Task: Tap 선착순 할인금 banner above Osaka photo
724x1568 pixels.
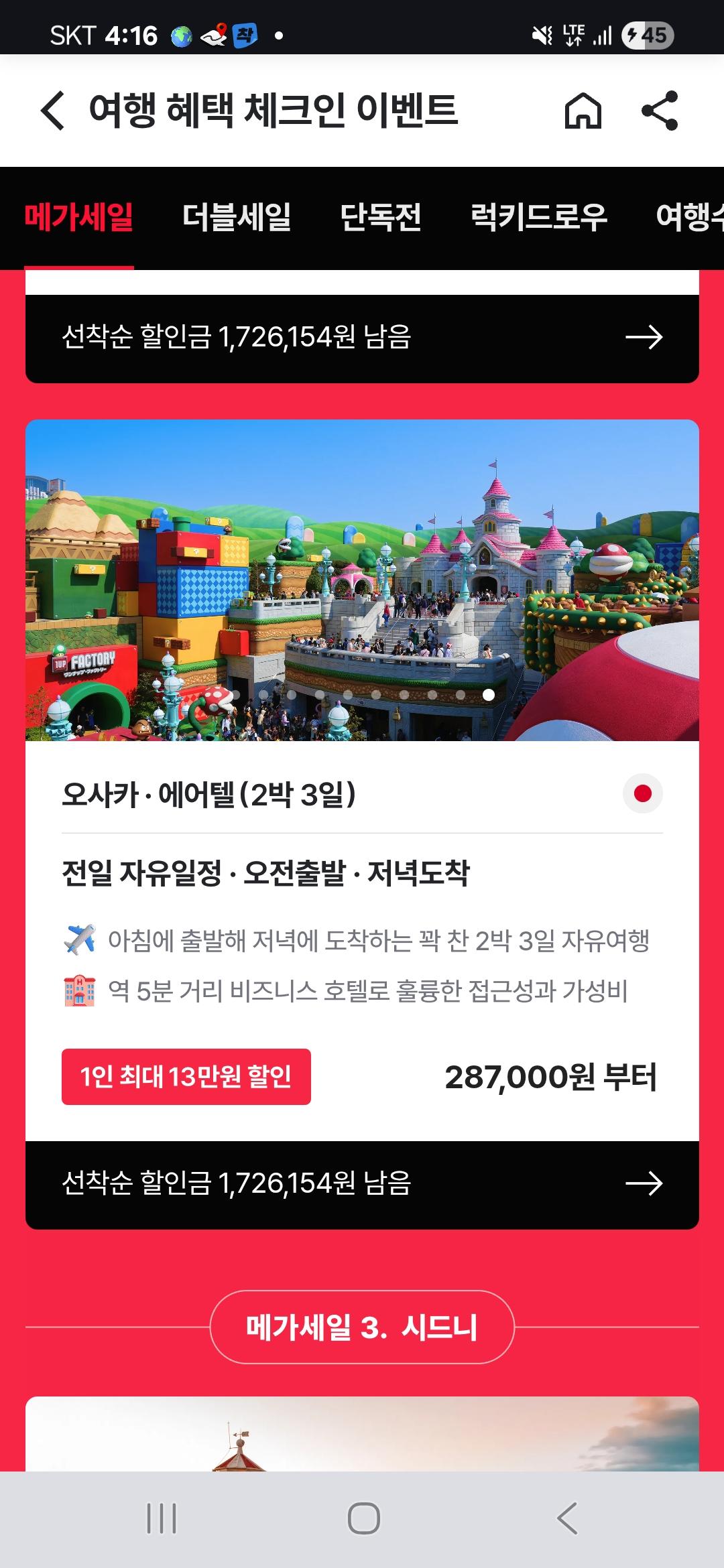Action: (362, 338)
